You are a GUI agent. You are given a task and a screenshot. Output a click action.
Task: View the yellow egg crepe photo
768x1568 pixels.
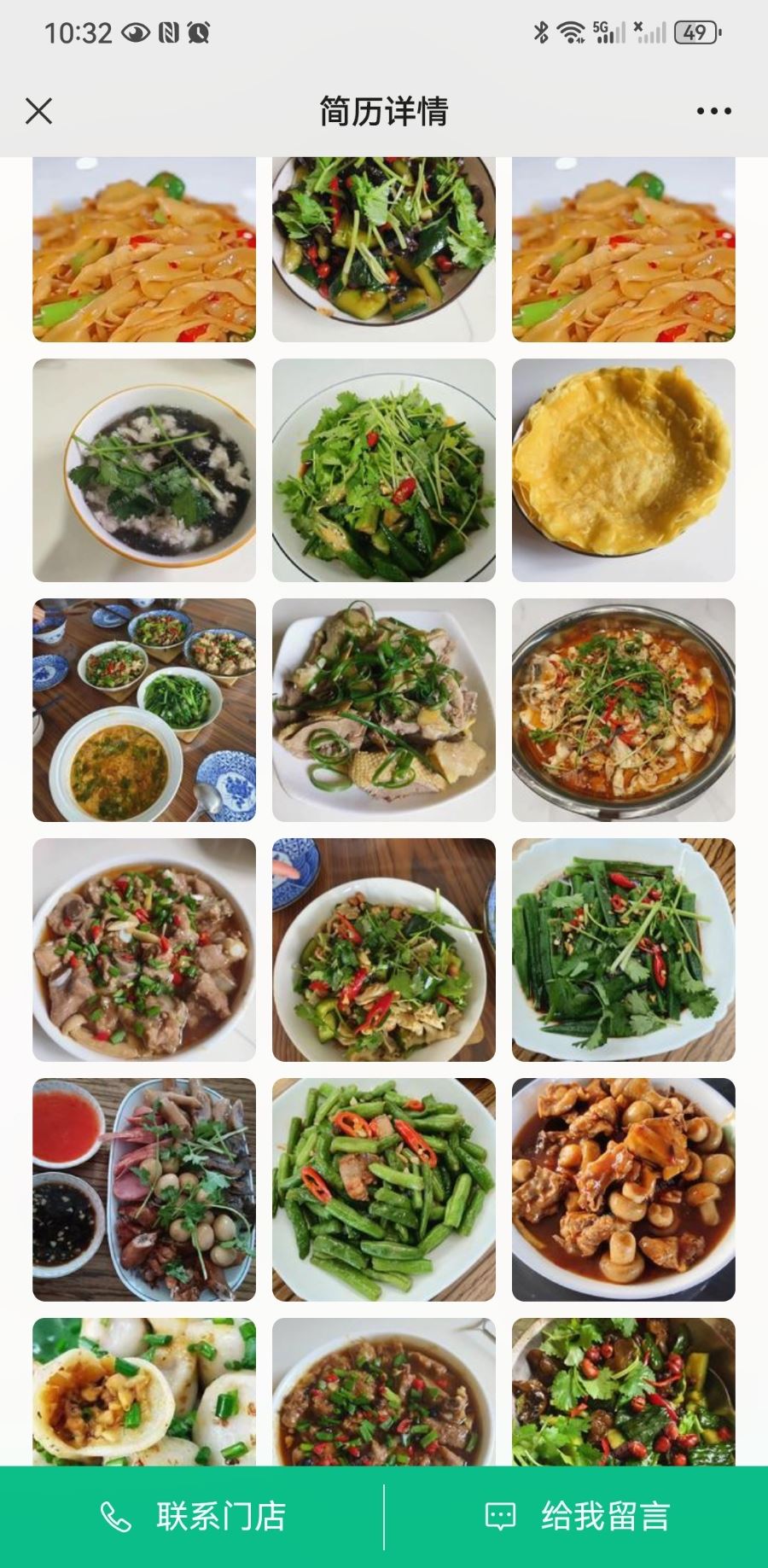coord(623,470)
